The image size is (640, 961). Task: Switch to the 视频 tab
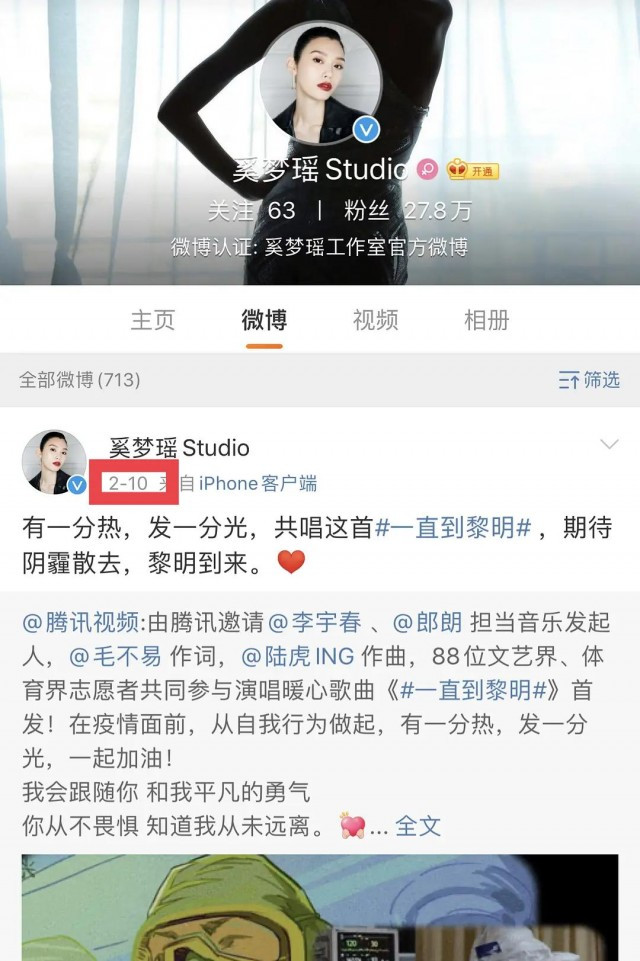pyautogui.click(x=375, y=320)
